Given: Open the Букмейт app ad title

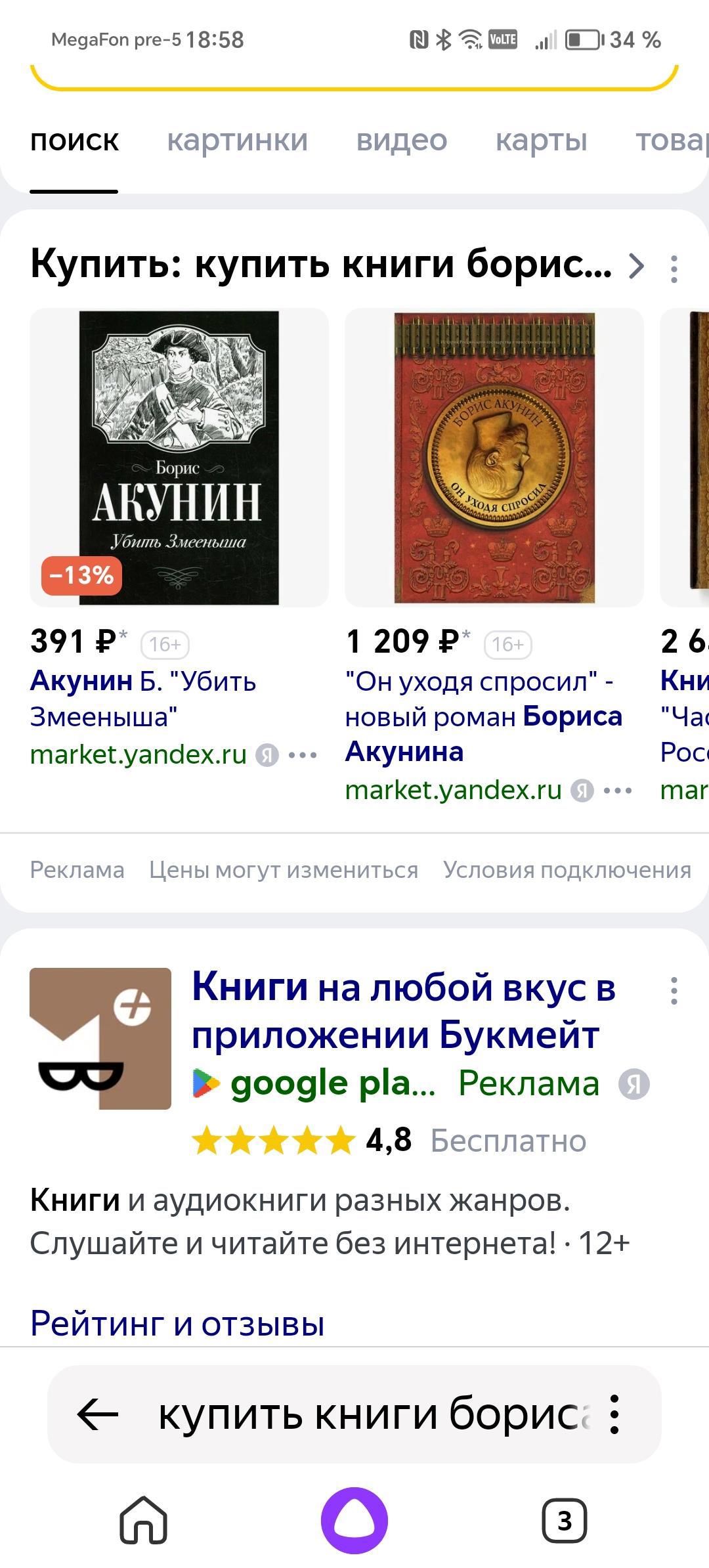Looking at the screenshot, I should (403, 1010).
